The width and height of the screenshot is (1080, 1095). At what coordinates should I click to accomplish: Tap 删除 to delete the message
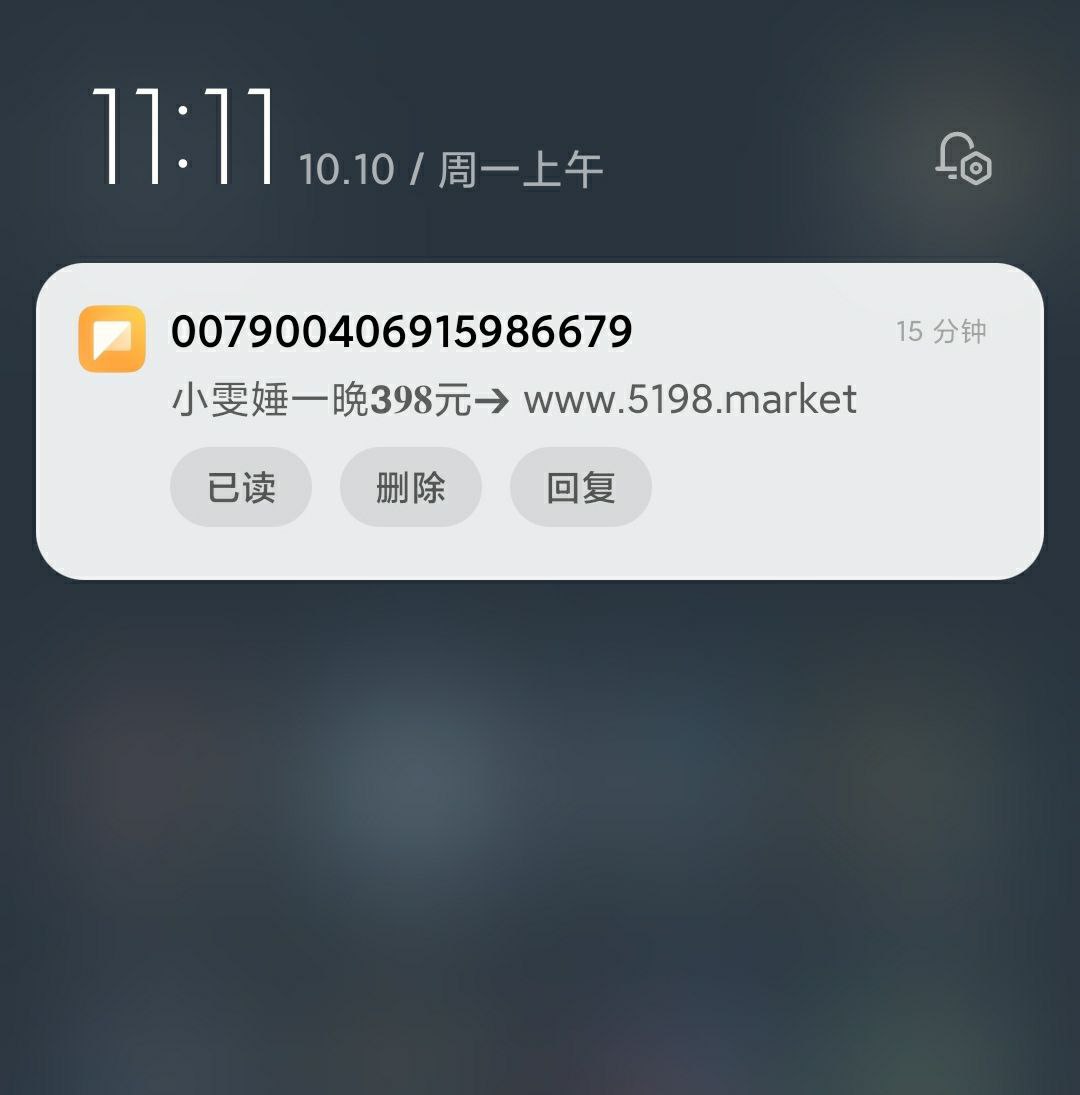(x=411, y=487)
